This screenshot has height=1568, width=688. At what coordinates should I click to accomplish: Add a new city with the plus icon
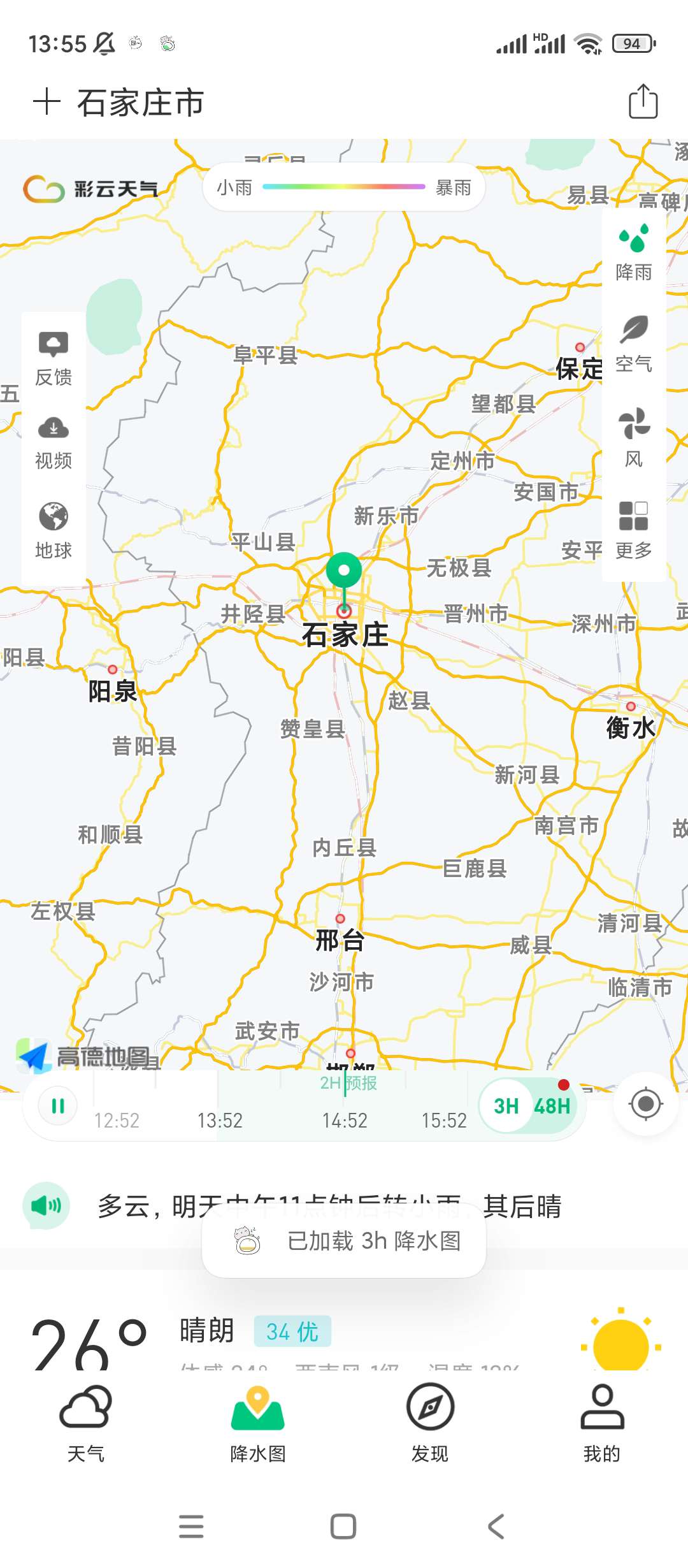coord(47,102)
